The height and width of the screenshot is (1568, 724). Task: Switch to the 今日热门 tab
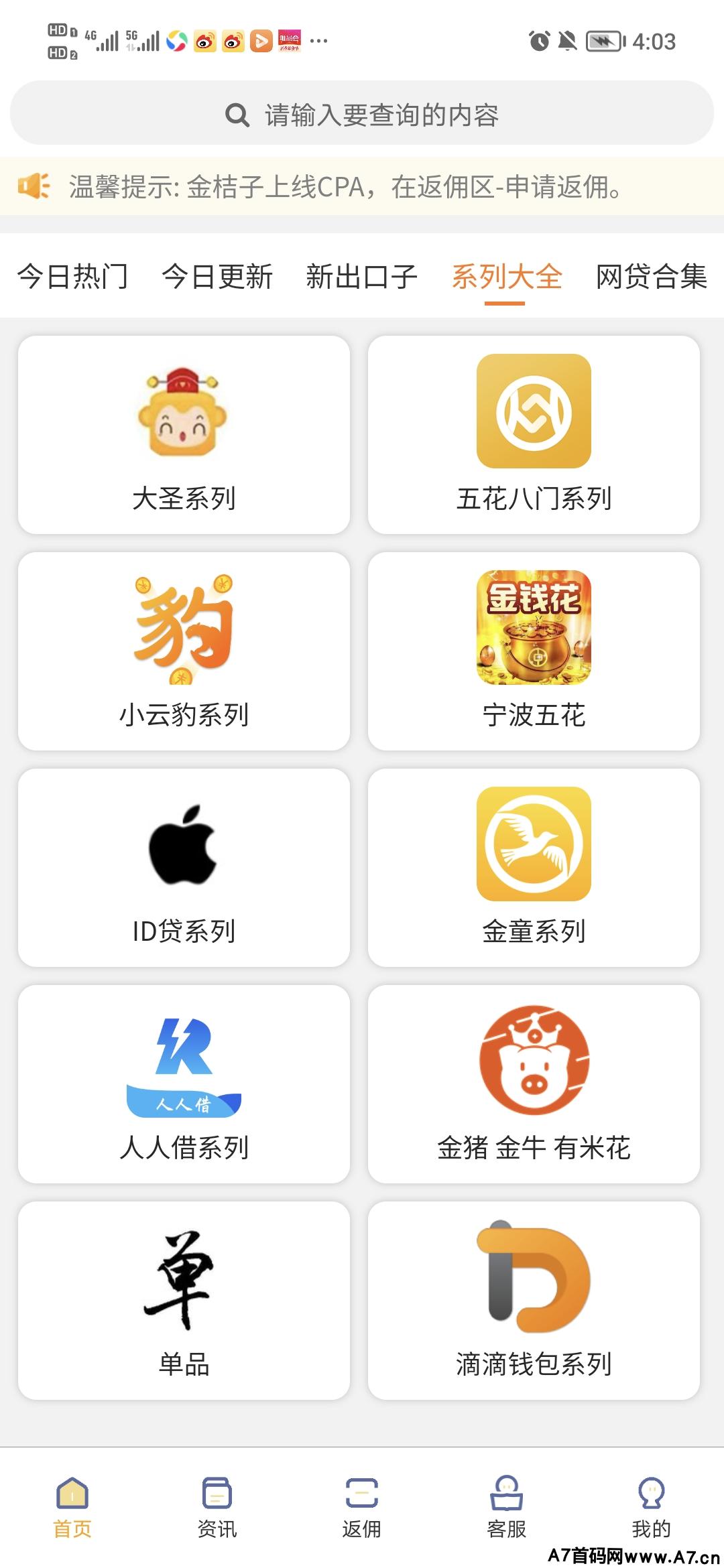pyautogui.click(x=72, y=276)
